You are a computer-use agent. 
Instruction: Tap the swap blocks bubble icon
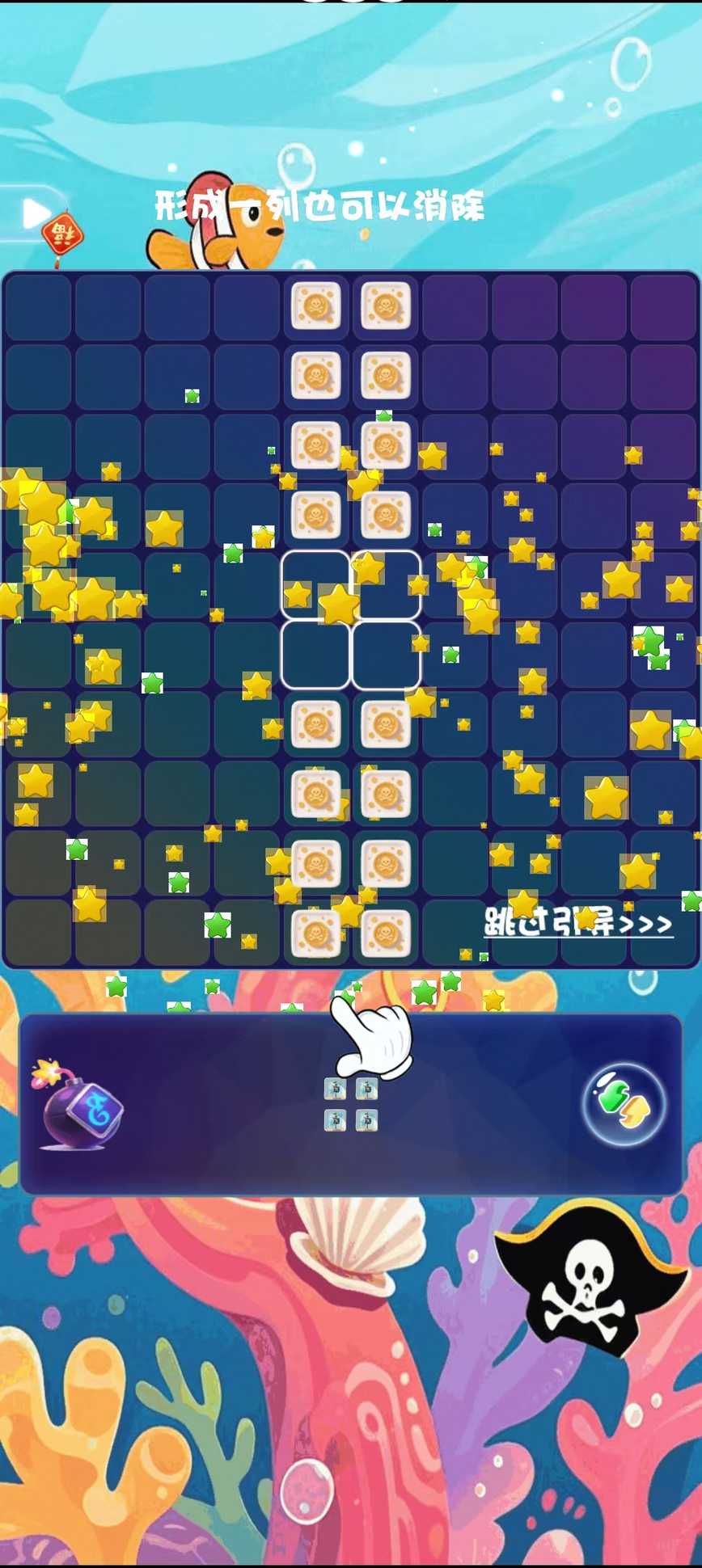(624, 1104)
